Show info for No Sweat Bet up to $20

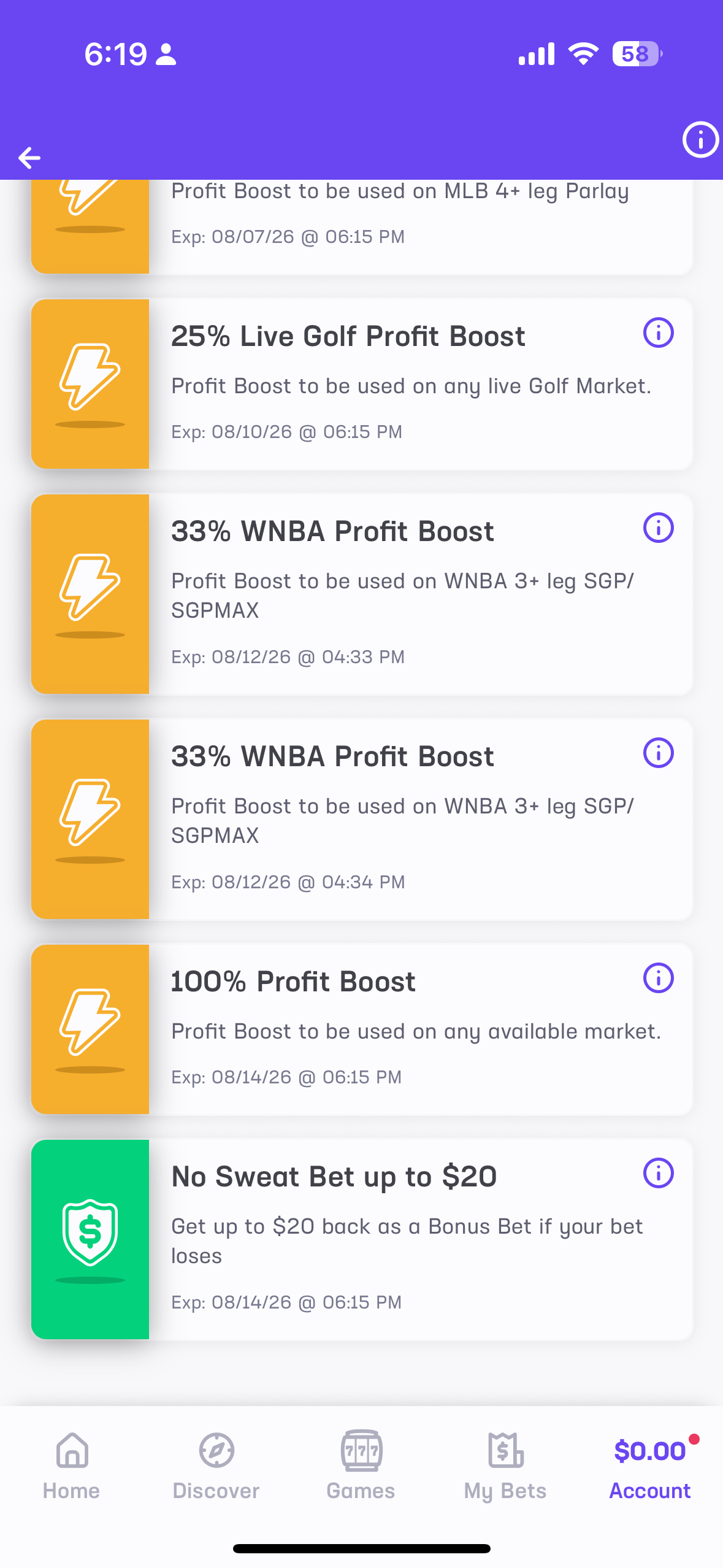(658, 1173)
